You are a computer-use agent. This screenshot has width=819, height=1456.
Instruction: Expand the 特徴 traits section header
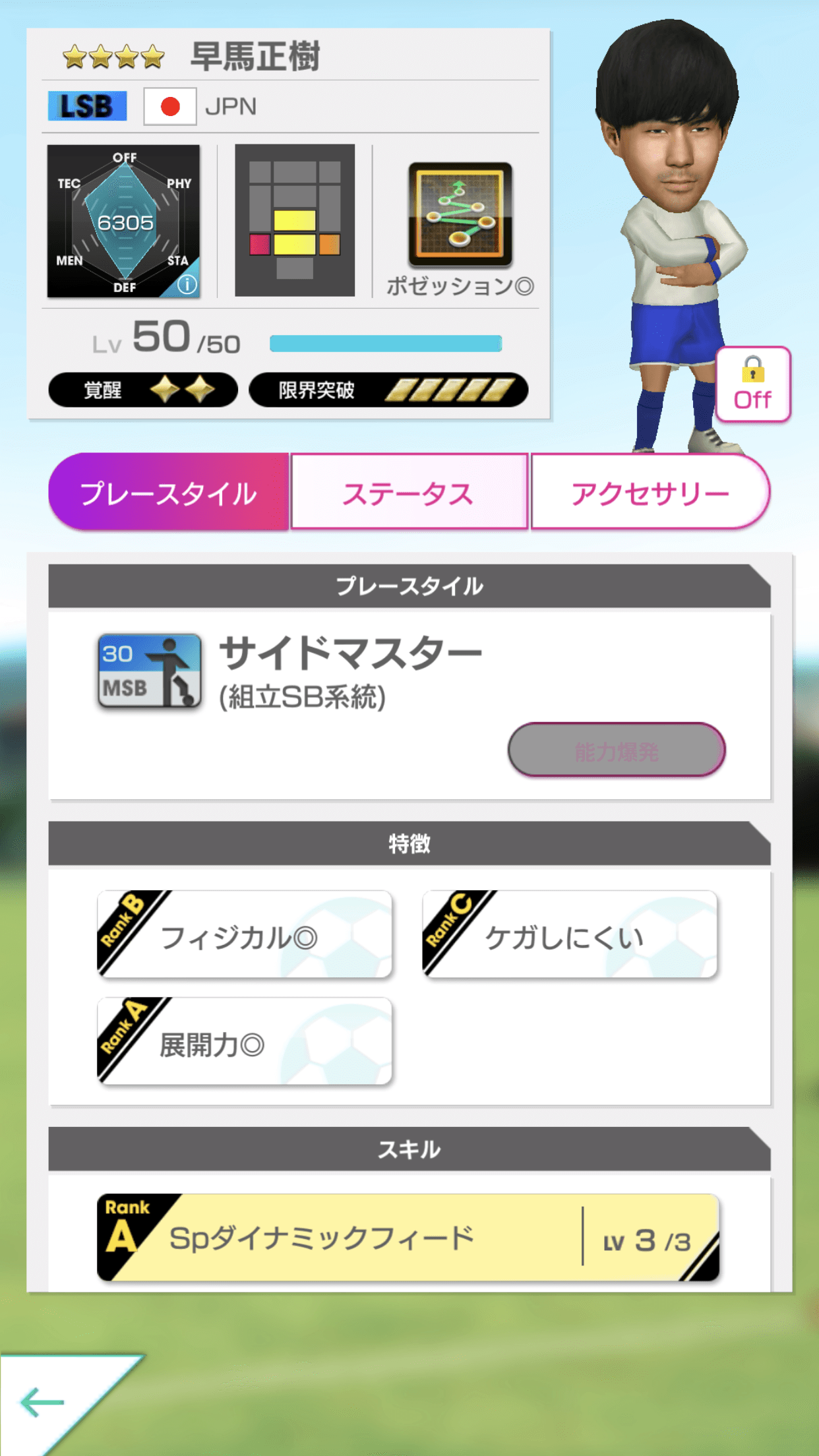point(408,844)
